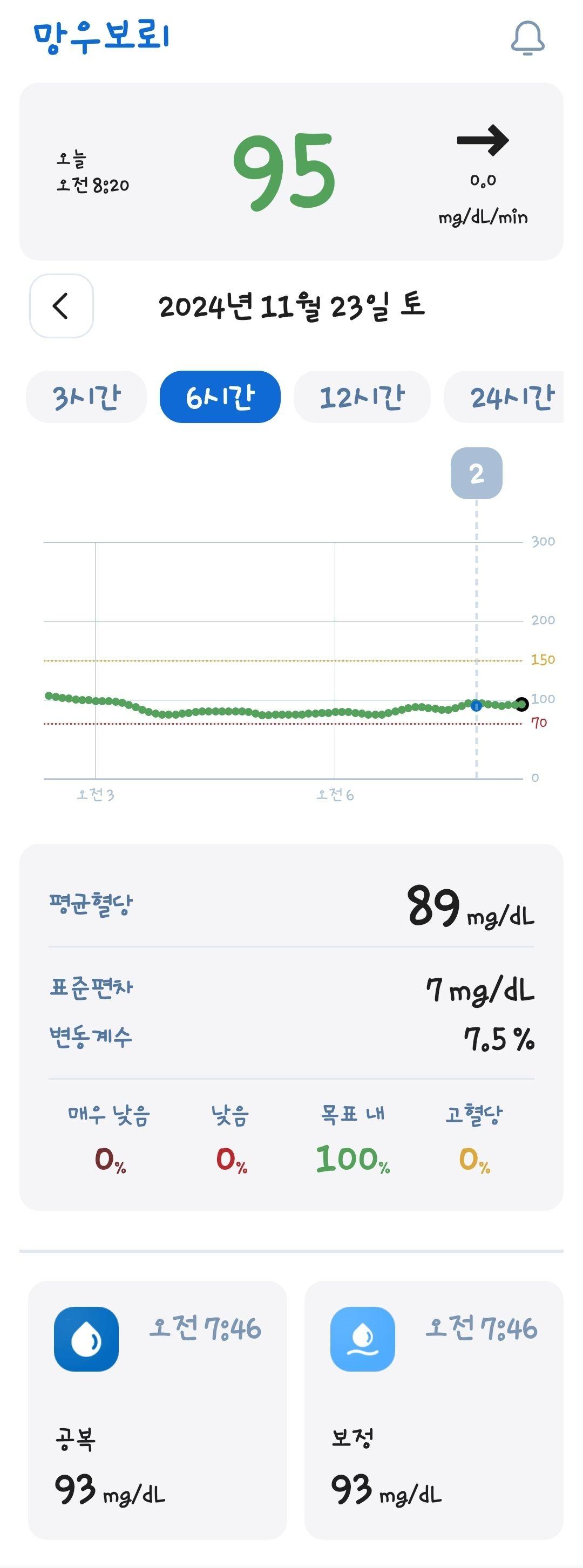Open the notifications bell
This screenshot has height=1568, width=583.
pos(527,38)
